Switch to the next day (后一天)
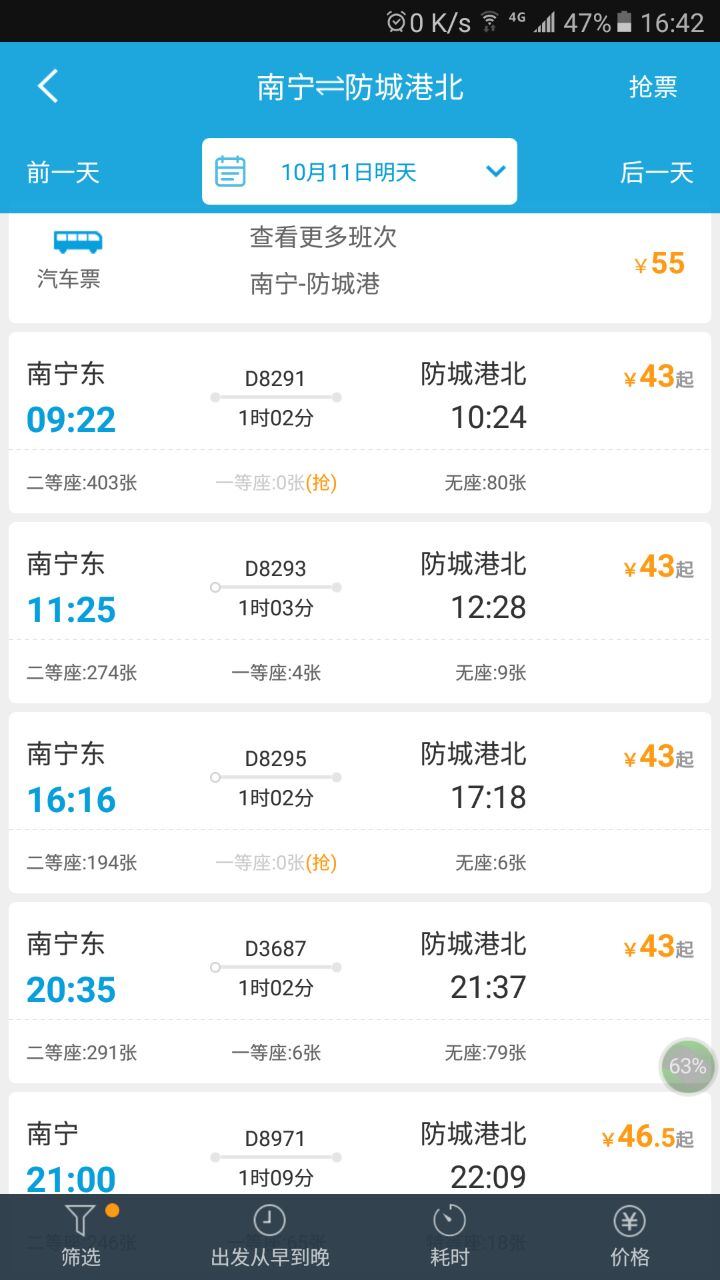This screenshot has height=1280, width=720. click(x=656, y=172)
